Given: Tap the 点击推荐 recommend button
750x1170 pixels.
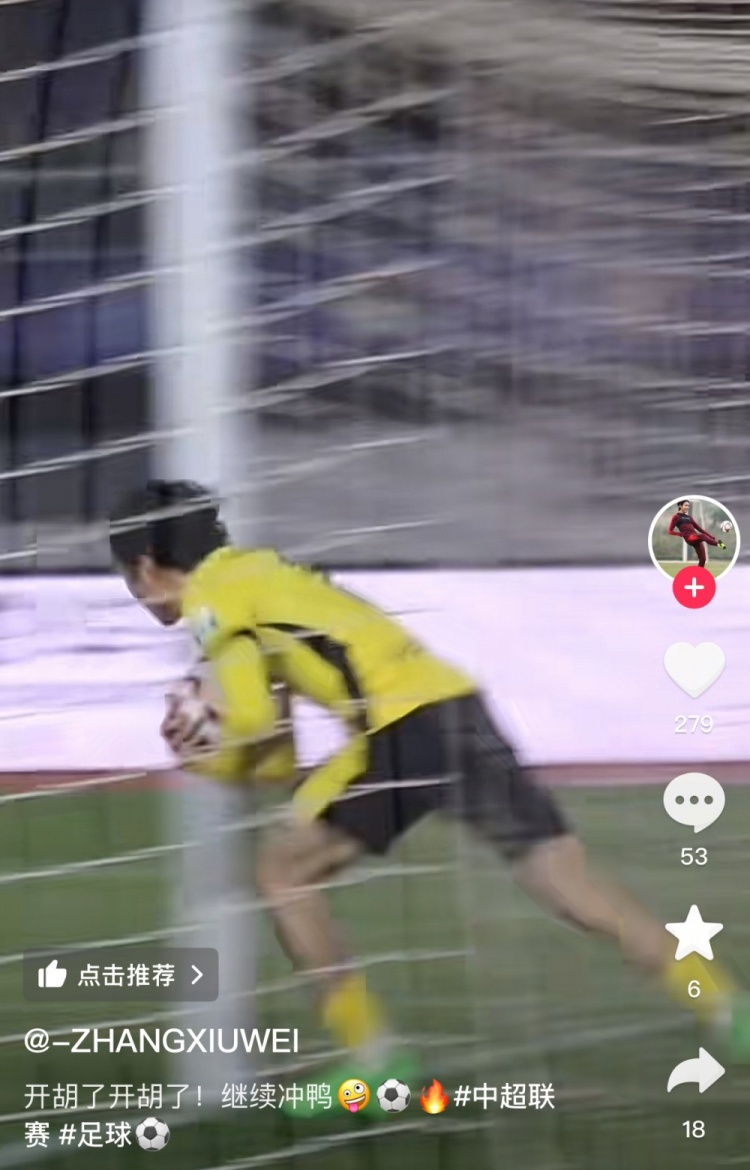Looking at the screenshot, I should [x=121, y=974].
